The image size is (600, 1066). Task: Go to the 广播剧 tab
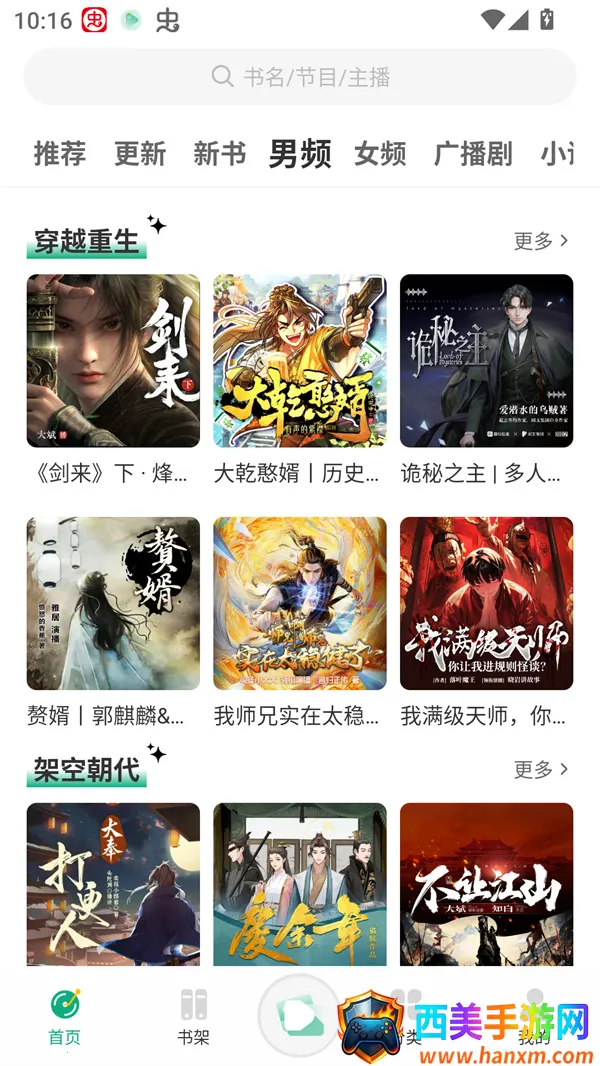(x=473, y=153)
